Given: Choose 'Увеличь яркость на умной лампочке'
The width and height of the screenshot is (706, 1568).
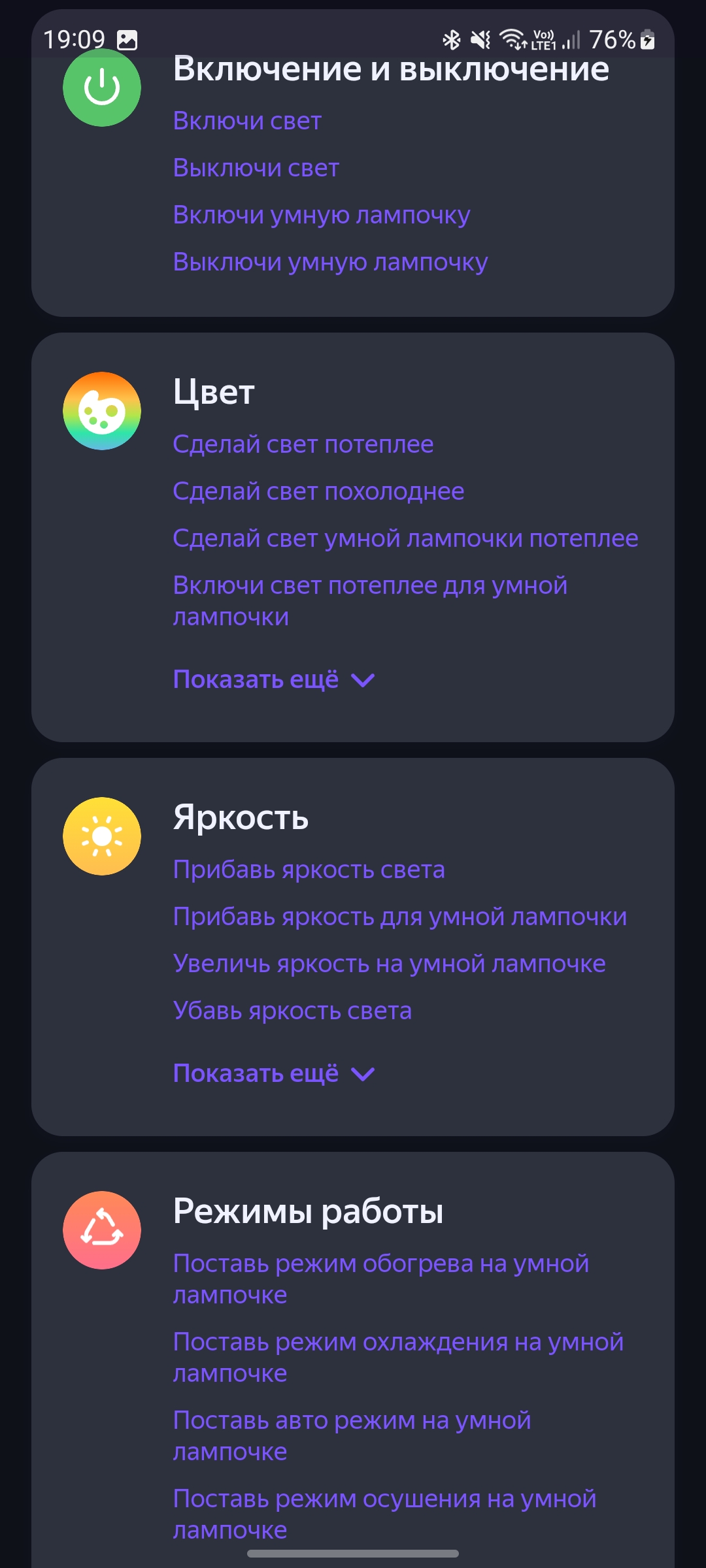Looking at the screenshot, I should coord(389,964).
